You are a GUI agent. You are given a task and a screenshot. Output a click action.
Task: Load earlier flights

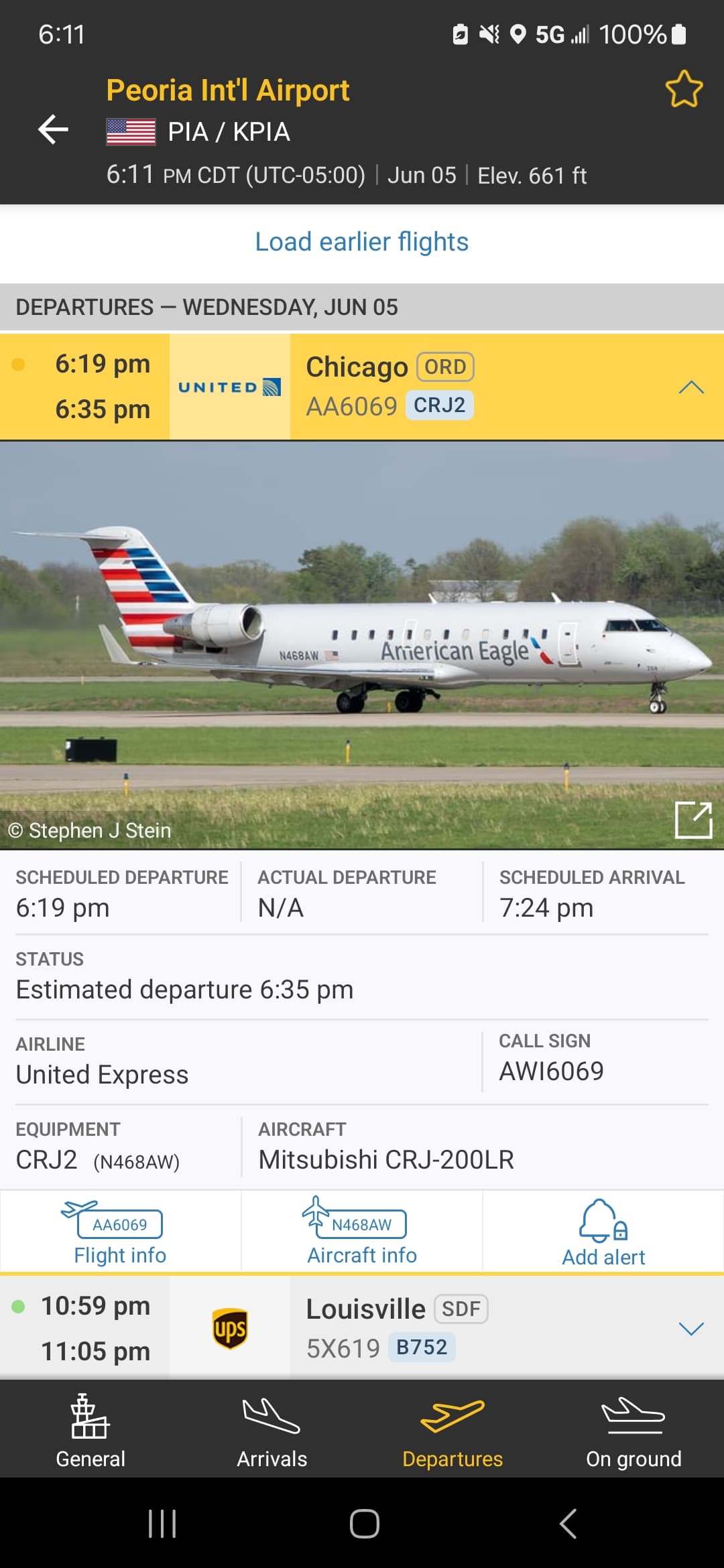pyautogui.click(x=362, y=242)
